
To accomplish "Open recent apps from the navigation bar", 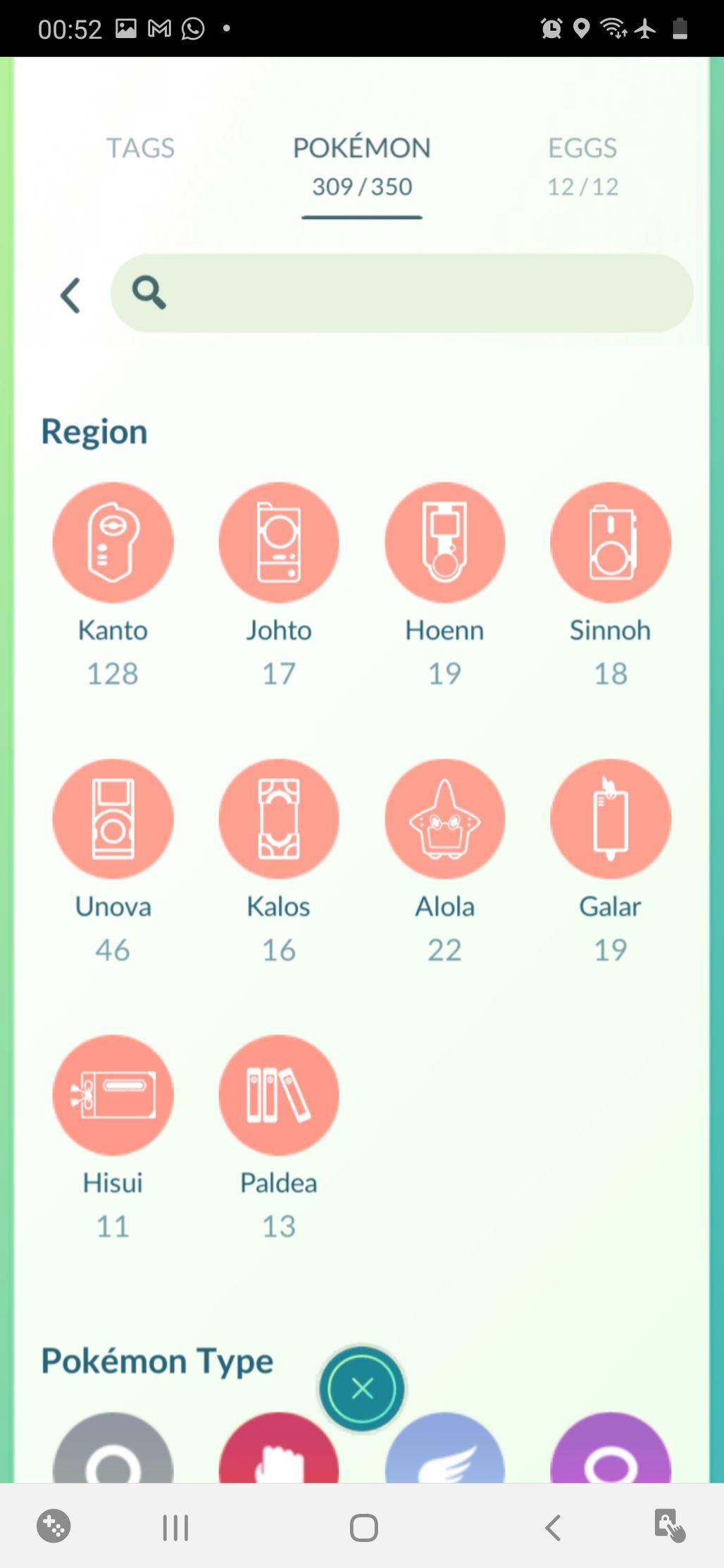I will 175,1527.
